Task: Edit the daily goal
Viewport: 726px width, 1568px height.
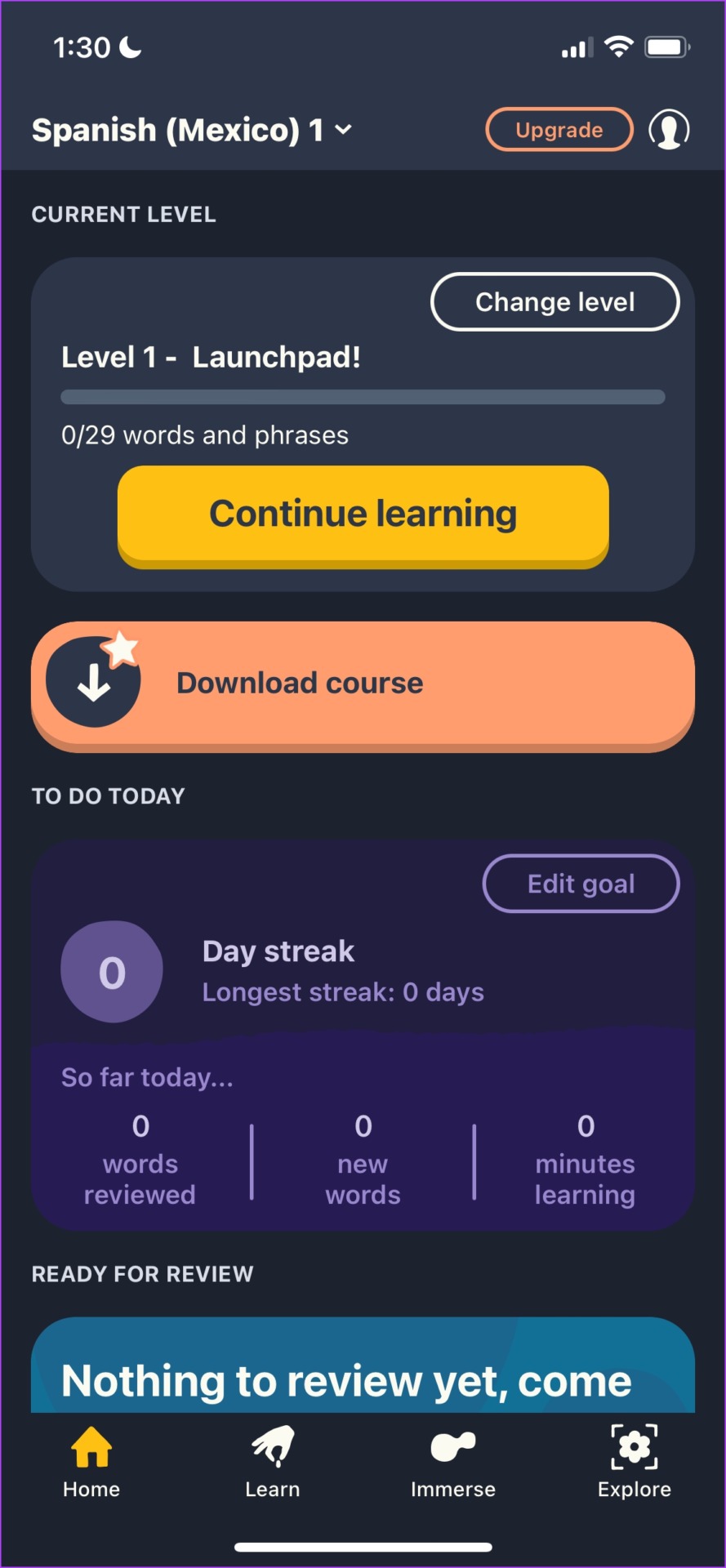Action: pos(581,884)
